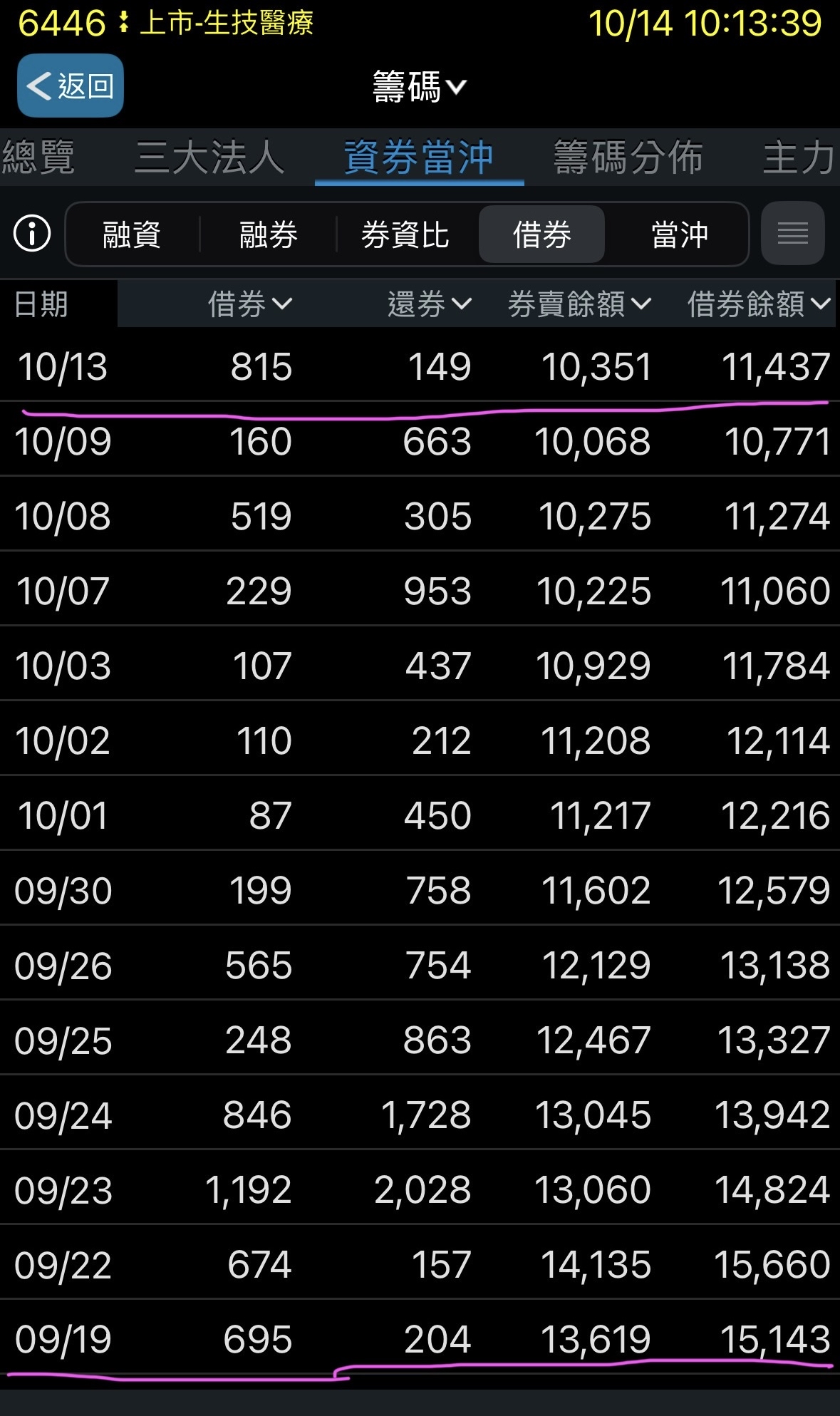Switch to the 當沖 segment
This screenshot has width=840, height=1416.
(679, 234)
